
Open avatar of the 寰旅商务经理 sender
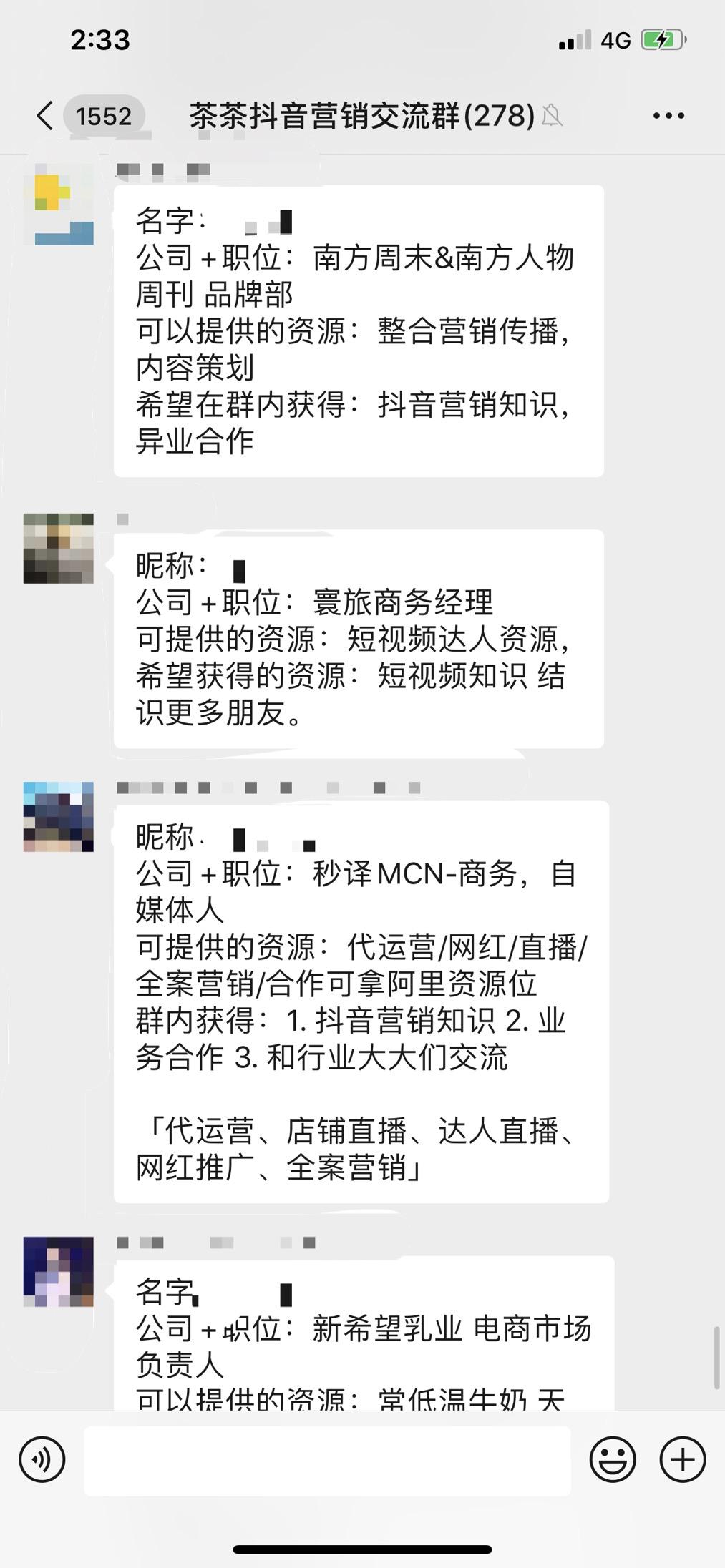59,548
